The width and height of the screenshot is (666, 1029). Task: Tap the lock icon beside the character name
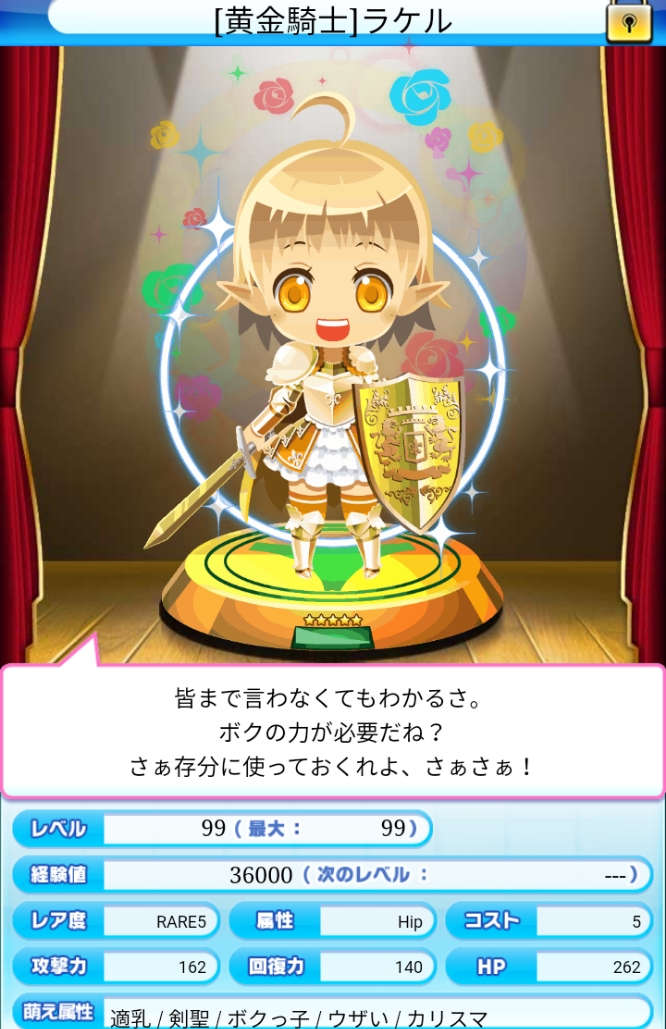tap(629, 21)
